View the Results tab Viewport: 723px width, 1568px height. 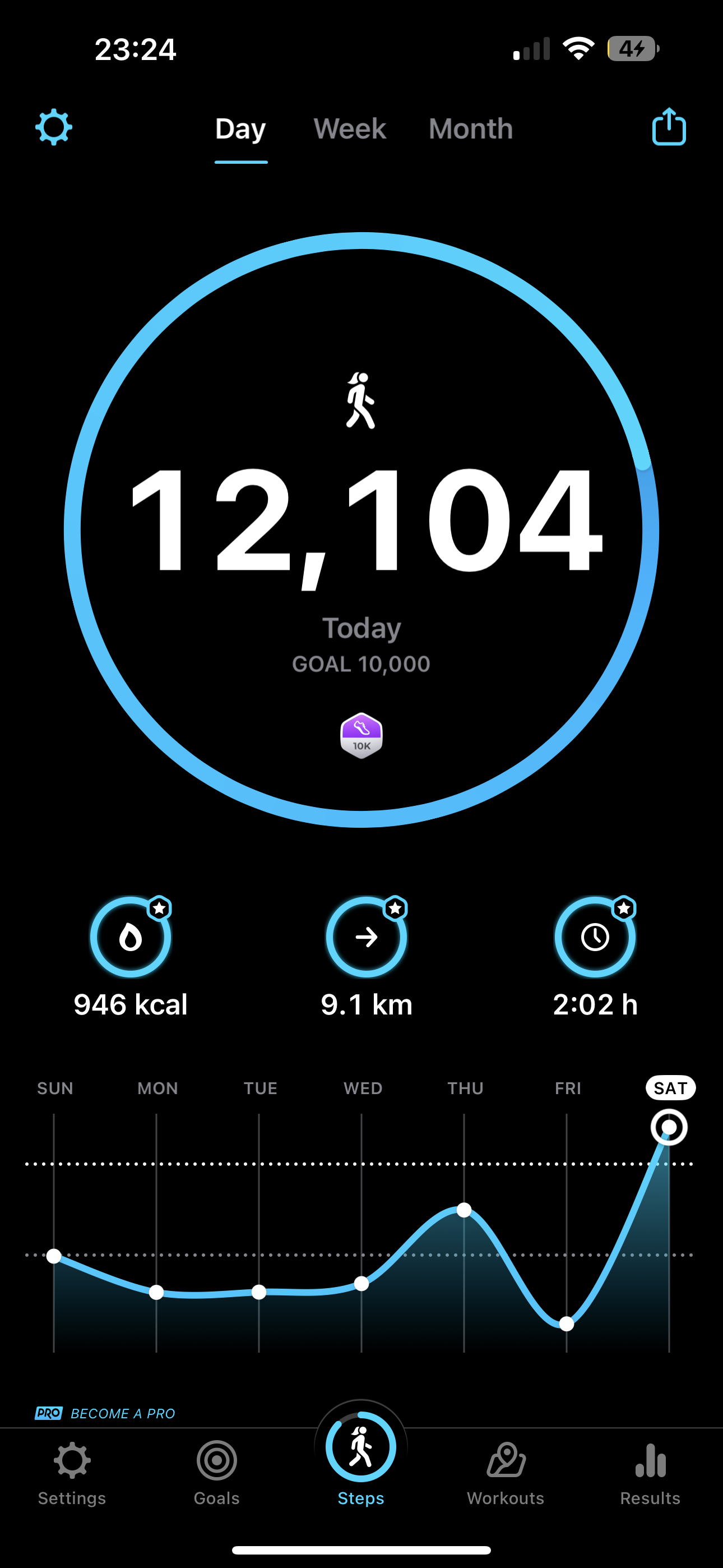pos(650,1473)
